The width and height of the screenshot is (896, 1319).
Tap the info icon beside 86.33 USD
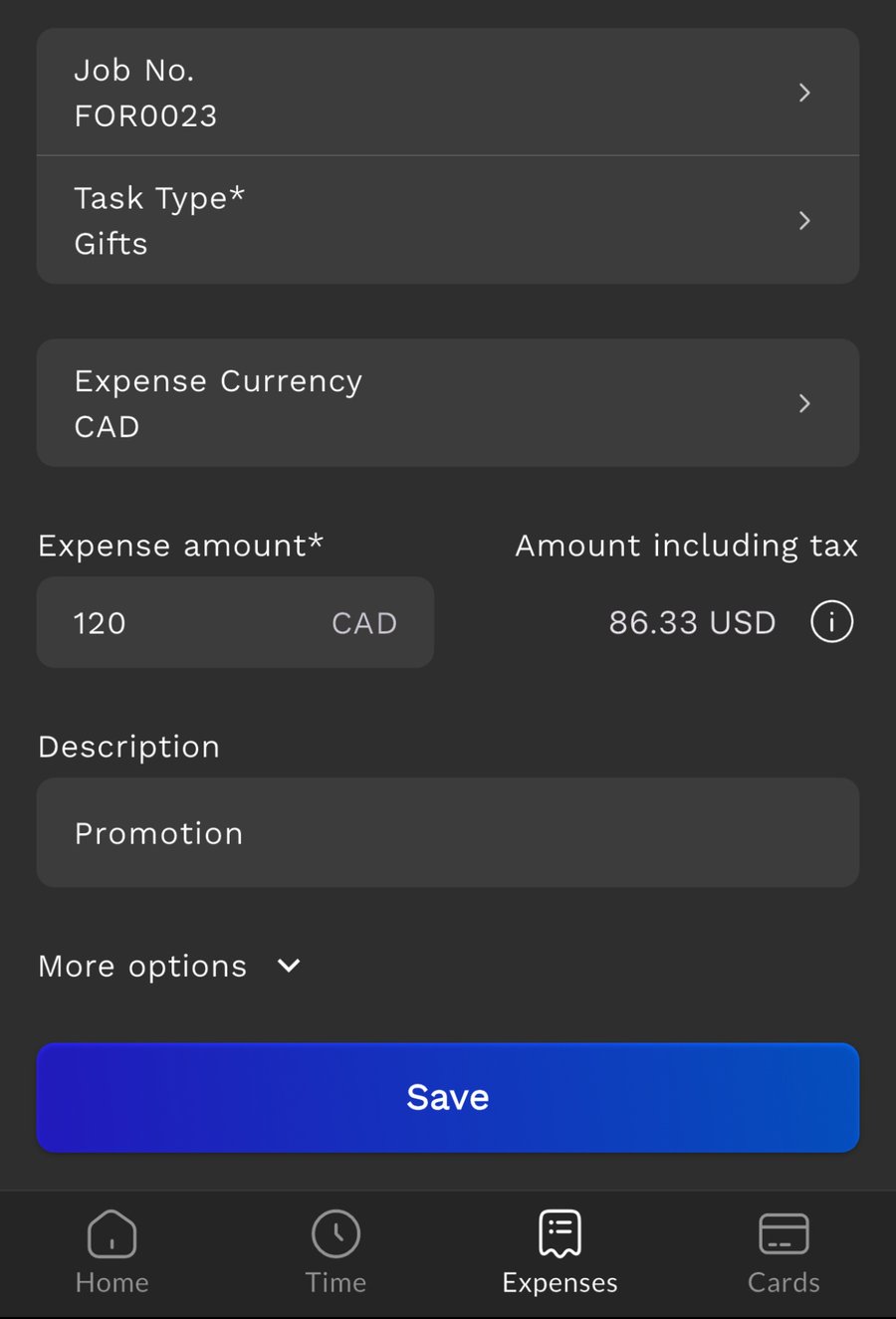click(x=831, y=621)
